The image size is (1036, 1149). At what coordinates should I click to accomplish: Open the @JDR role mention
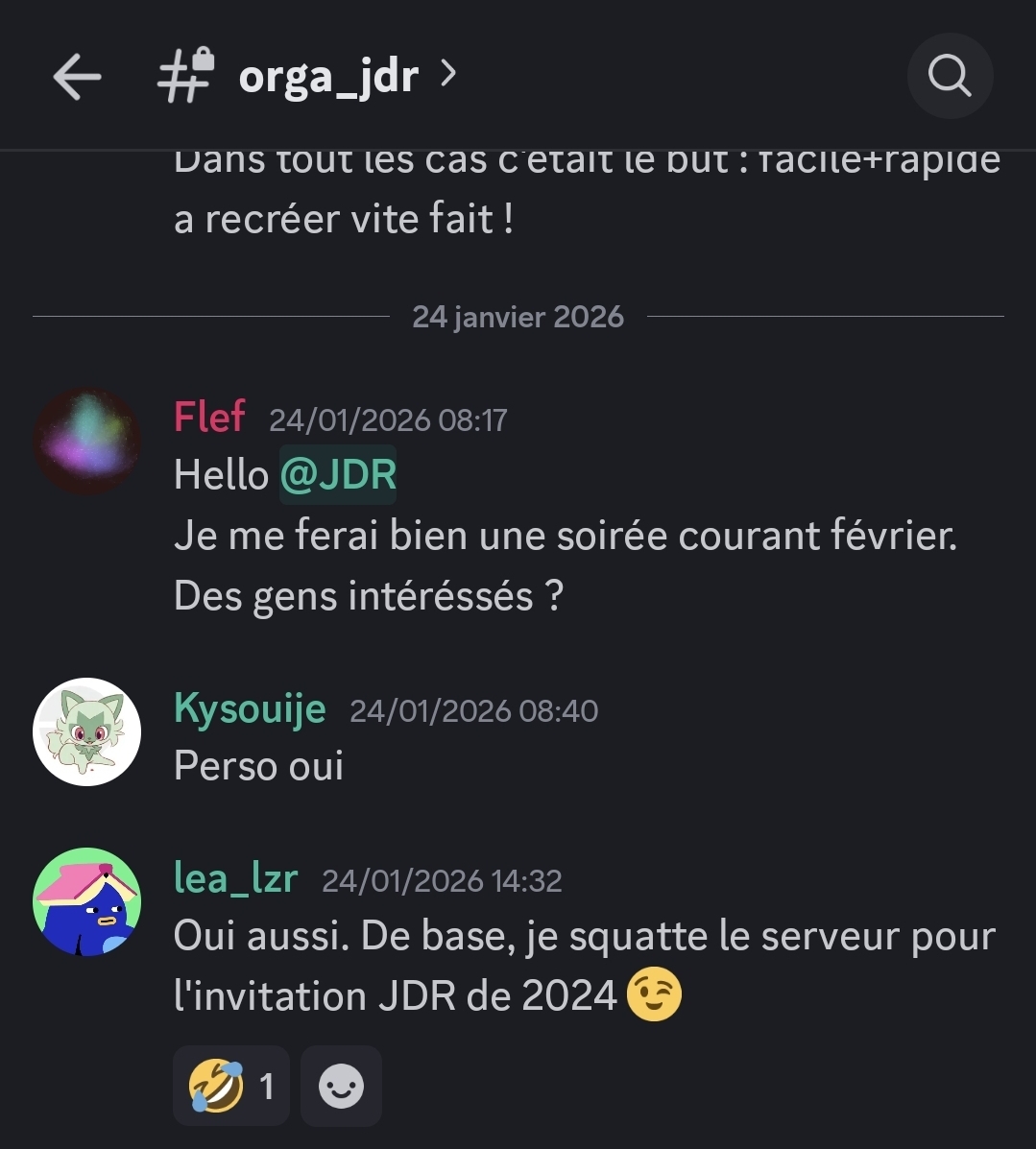[338, 474]
